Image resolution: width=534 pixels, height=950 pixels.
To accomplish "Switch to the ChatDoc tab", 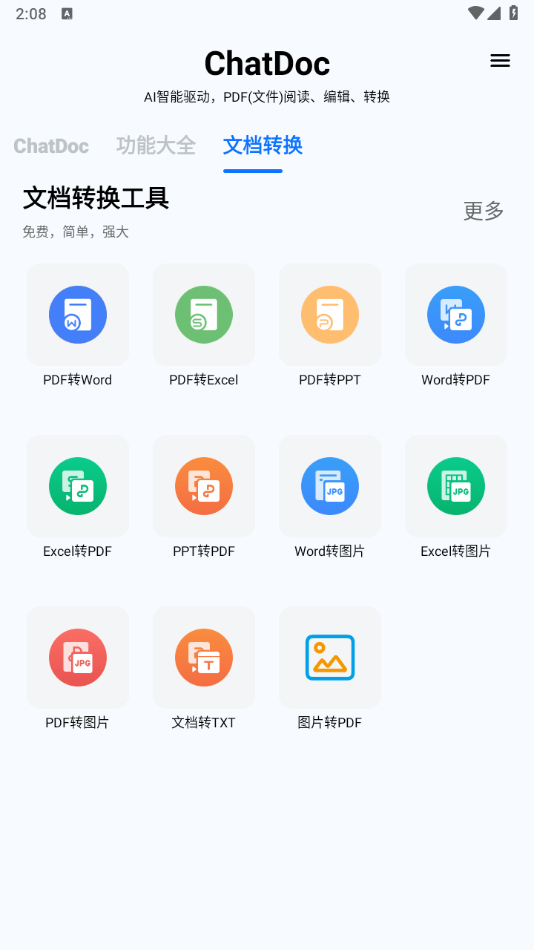I will (x=51, y=146).
